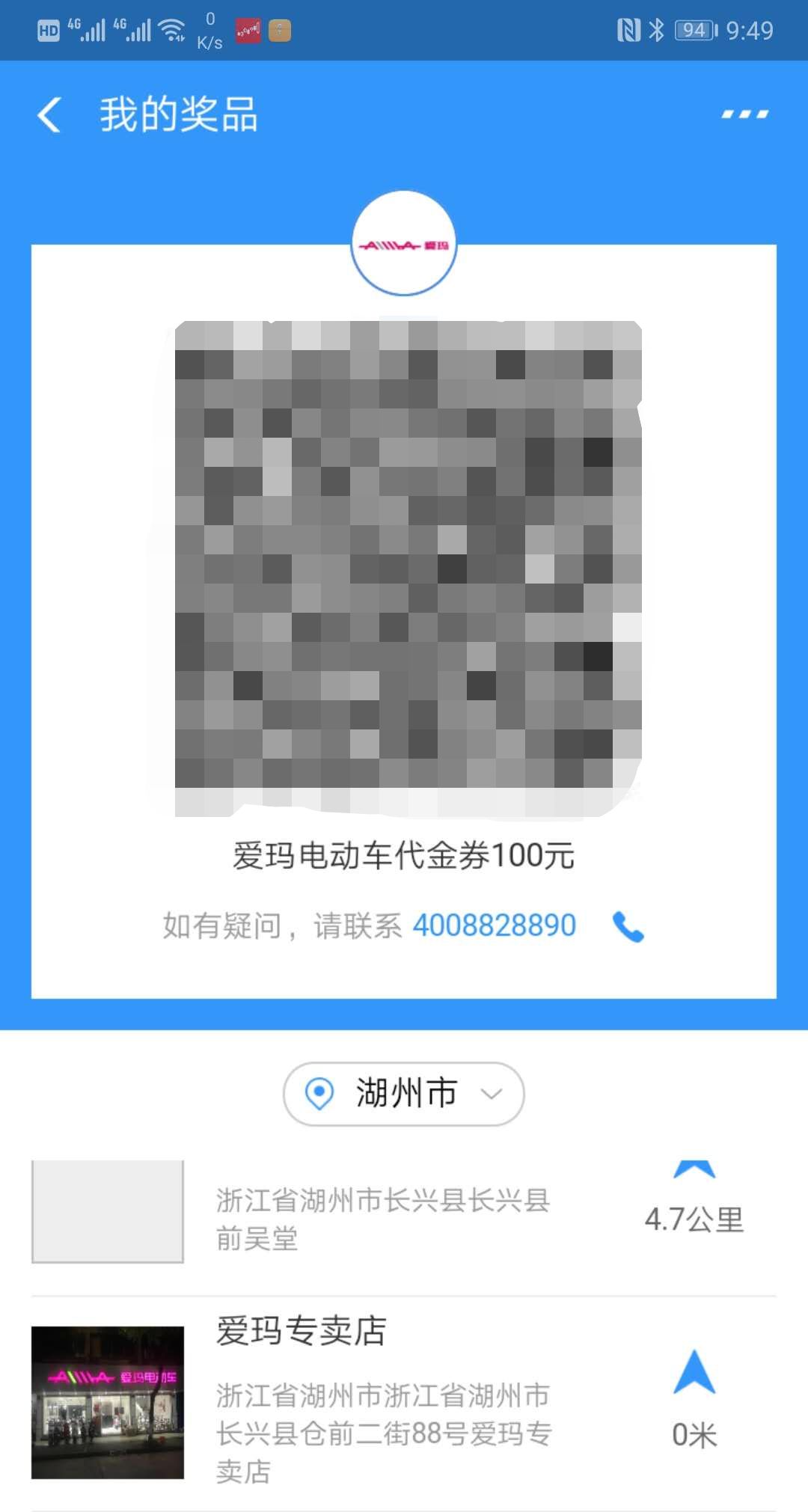
Task: View the 爱玛专卖店 storefront photo
Action: (108, 1402)
